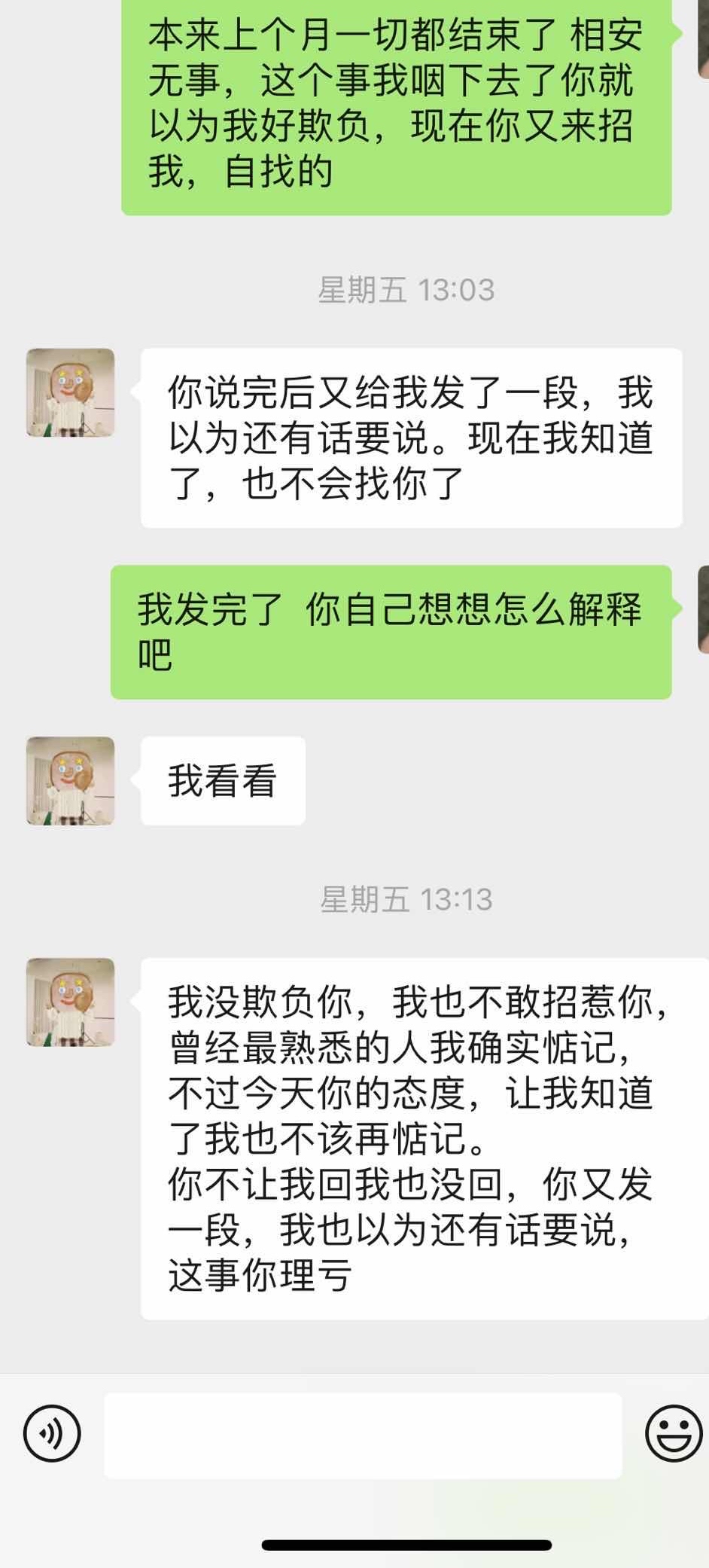
Task: Tap contact avatar beside "我没欺负你" message
Action: coord(70,1002)
